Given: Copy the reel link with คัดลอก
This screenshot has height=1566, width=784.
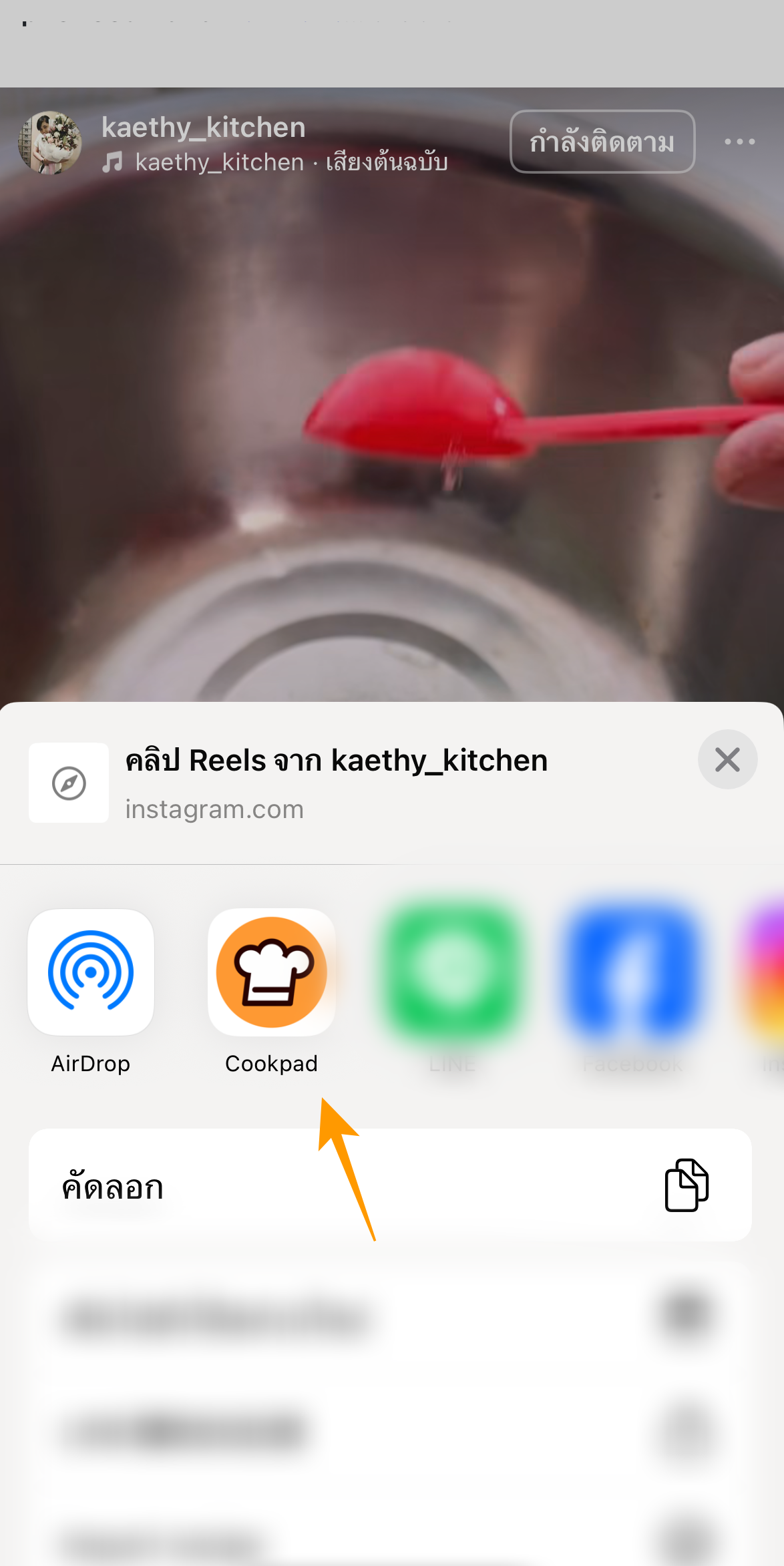Looking at the screenshot, I should 390,1185.
